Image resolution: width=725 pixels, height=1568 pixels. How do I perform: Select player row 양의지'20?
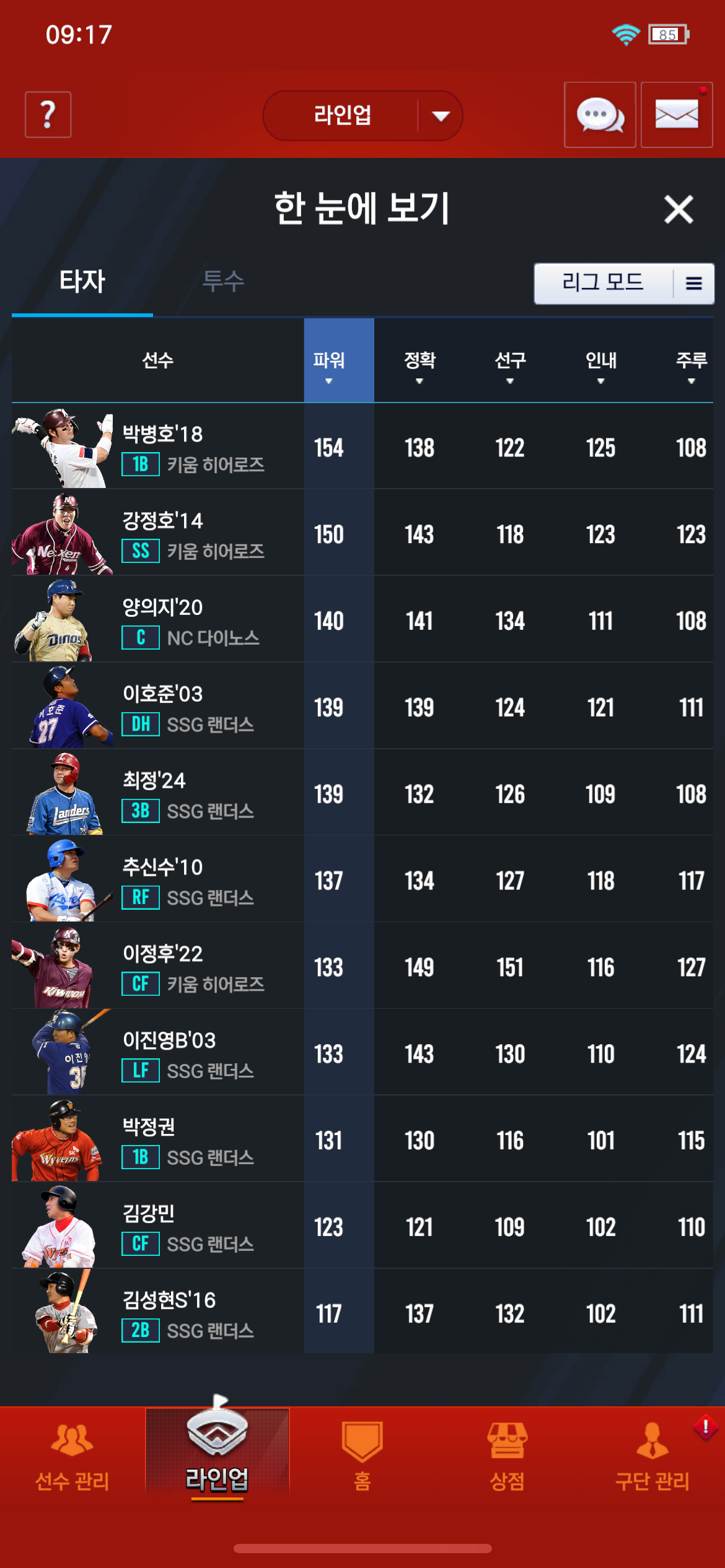(362, 619)
